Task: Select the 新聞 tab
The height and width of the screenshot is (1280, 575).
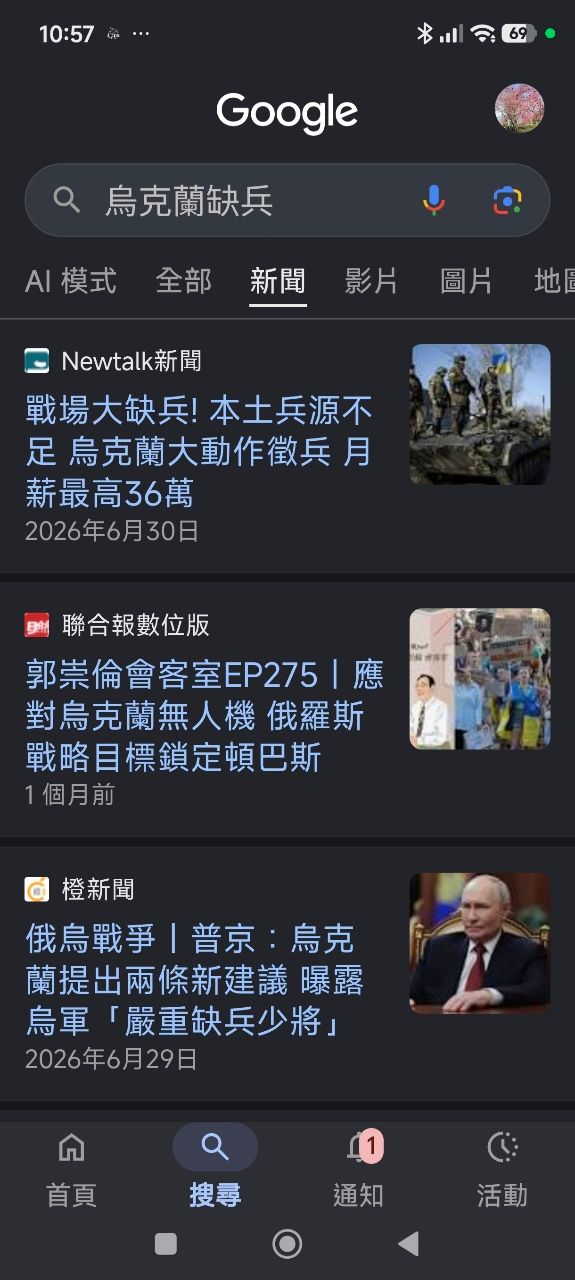Action: [278, 281]
